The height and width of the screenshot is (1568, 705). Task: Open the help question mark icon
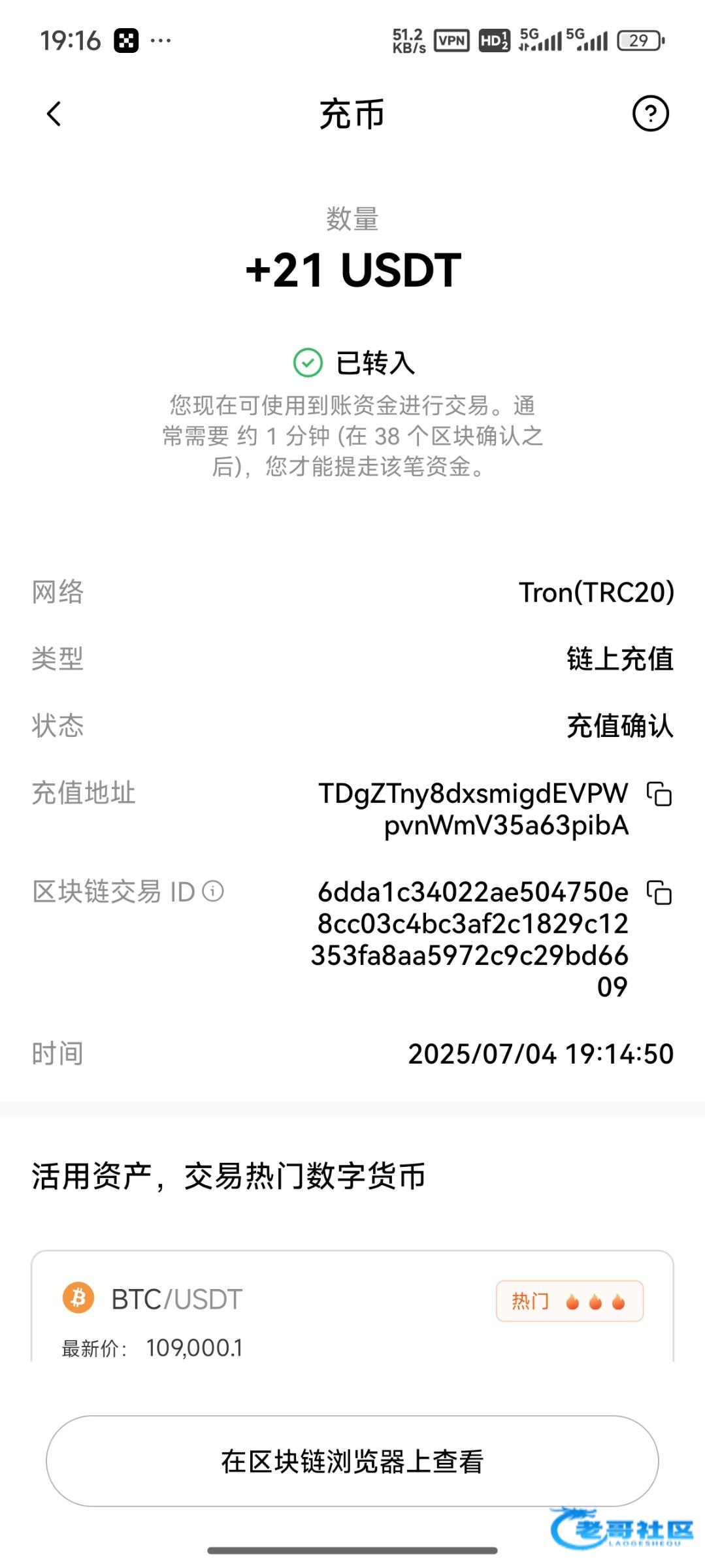click(650, 114)
